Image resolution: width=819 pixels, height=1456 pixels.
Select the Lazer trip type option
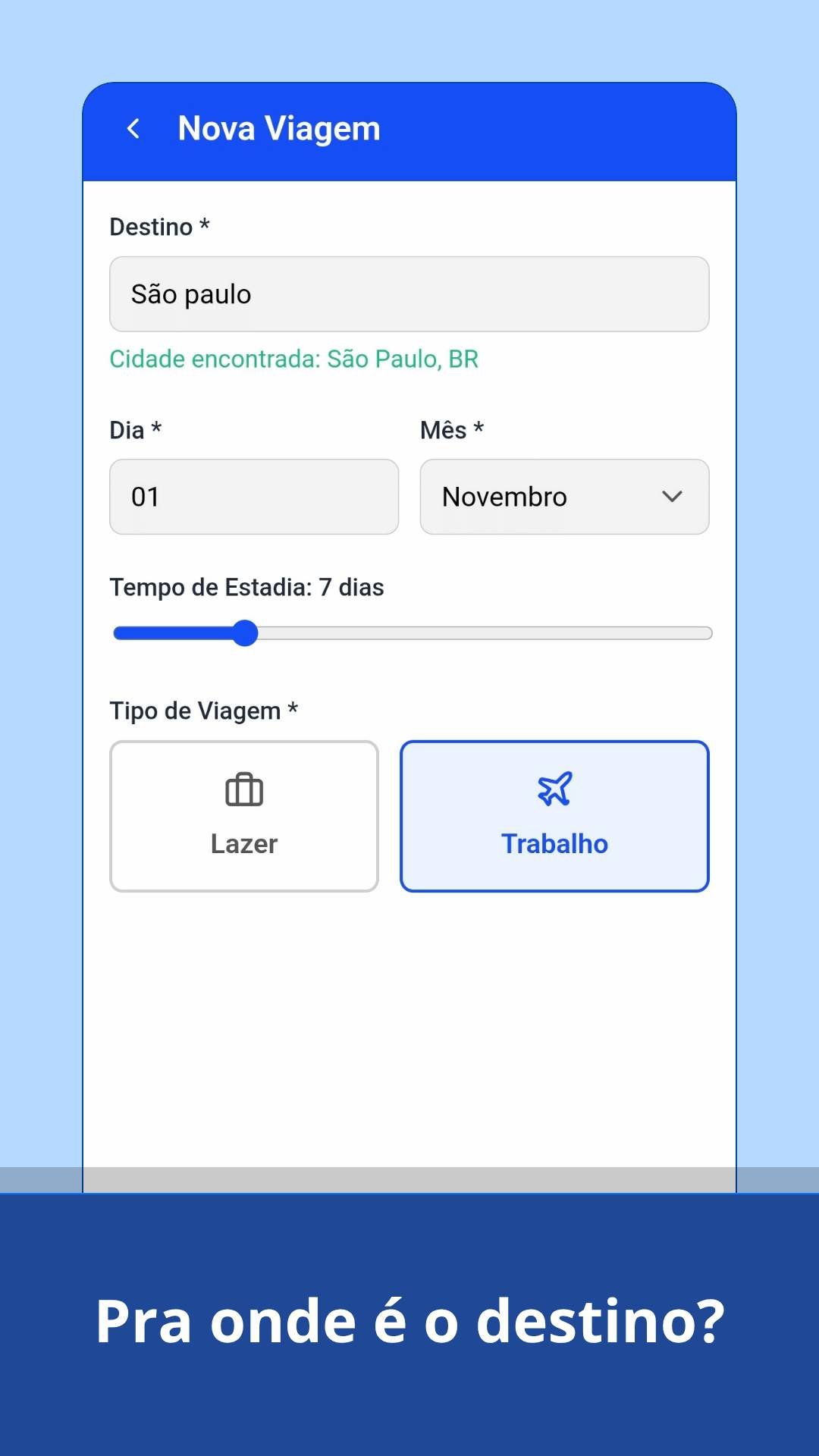click(243, 815)
